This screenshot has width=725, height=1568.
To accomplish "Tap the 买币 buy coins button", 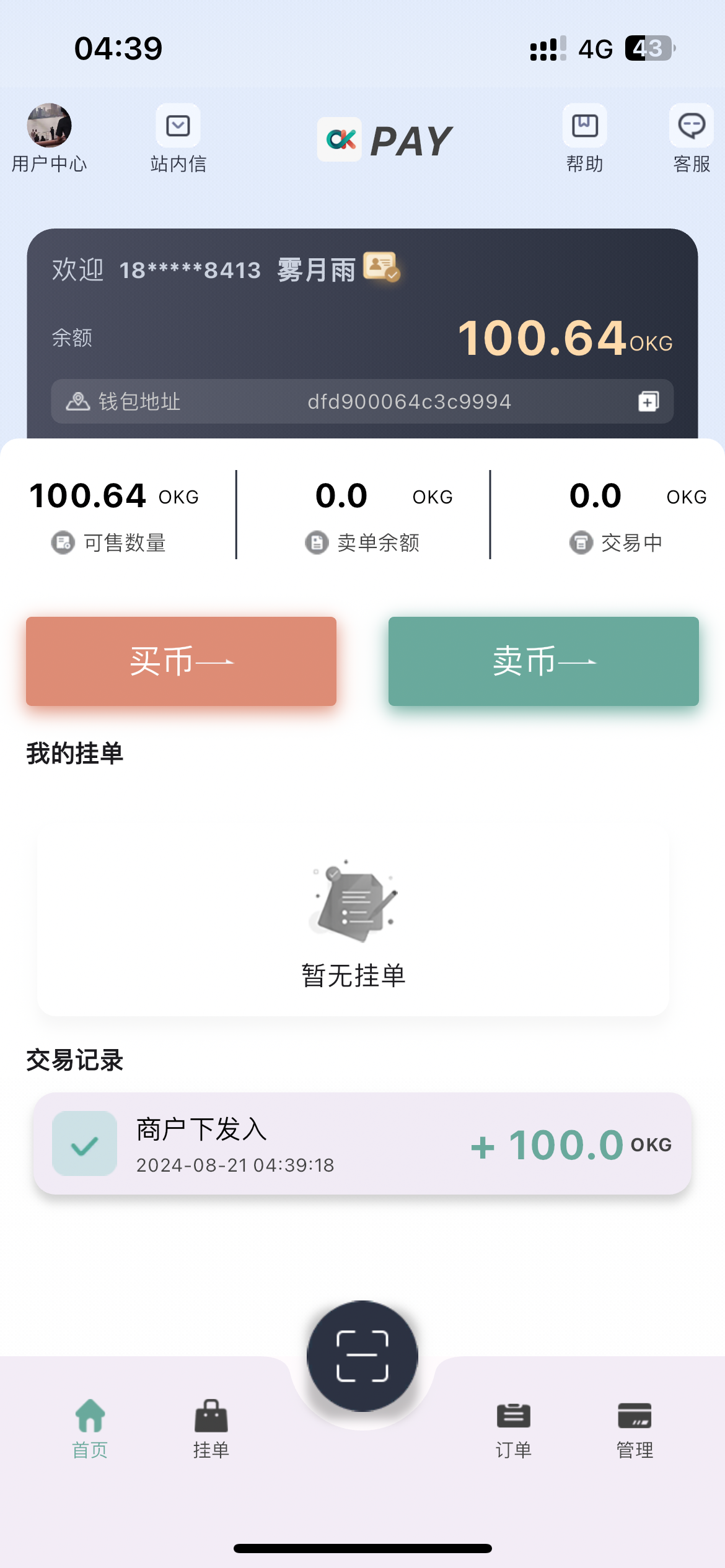I will 181,661.
